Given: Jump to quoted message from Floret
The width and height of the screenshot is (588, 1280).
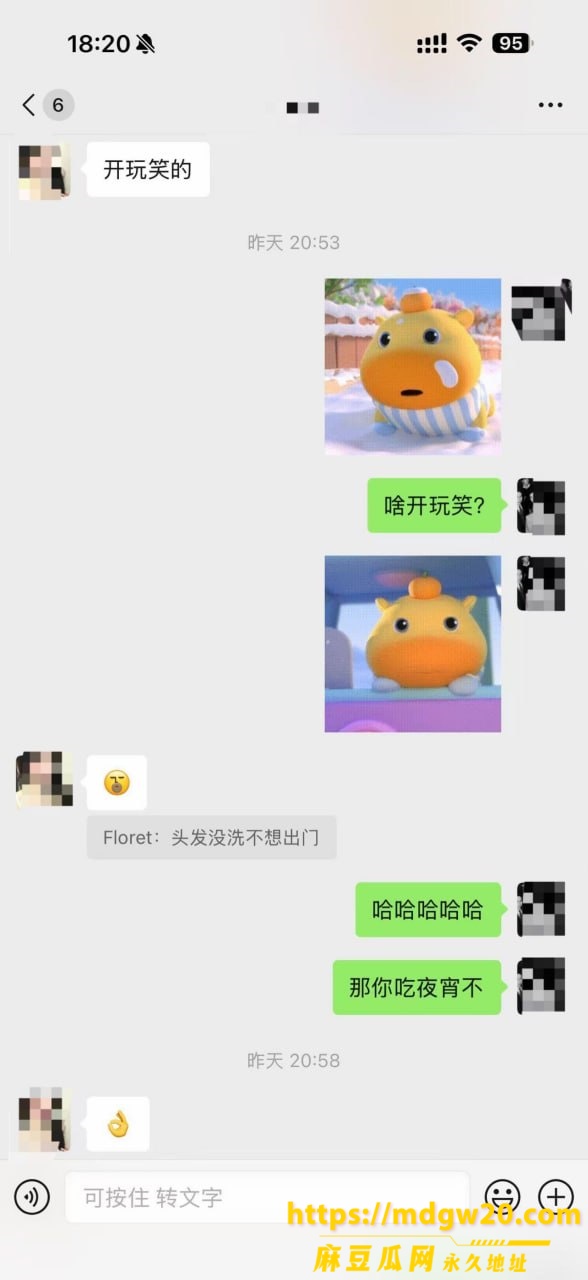Looking at the screenshot, I should (211, 837).
